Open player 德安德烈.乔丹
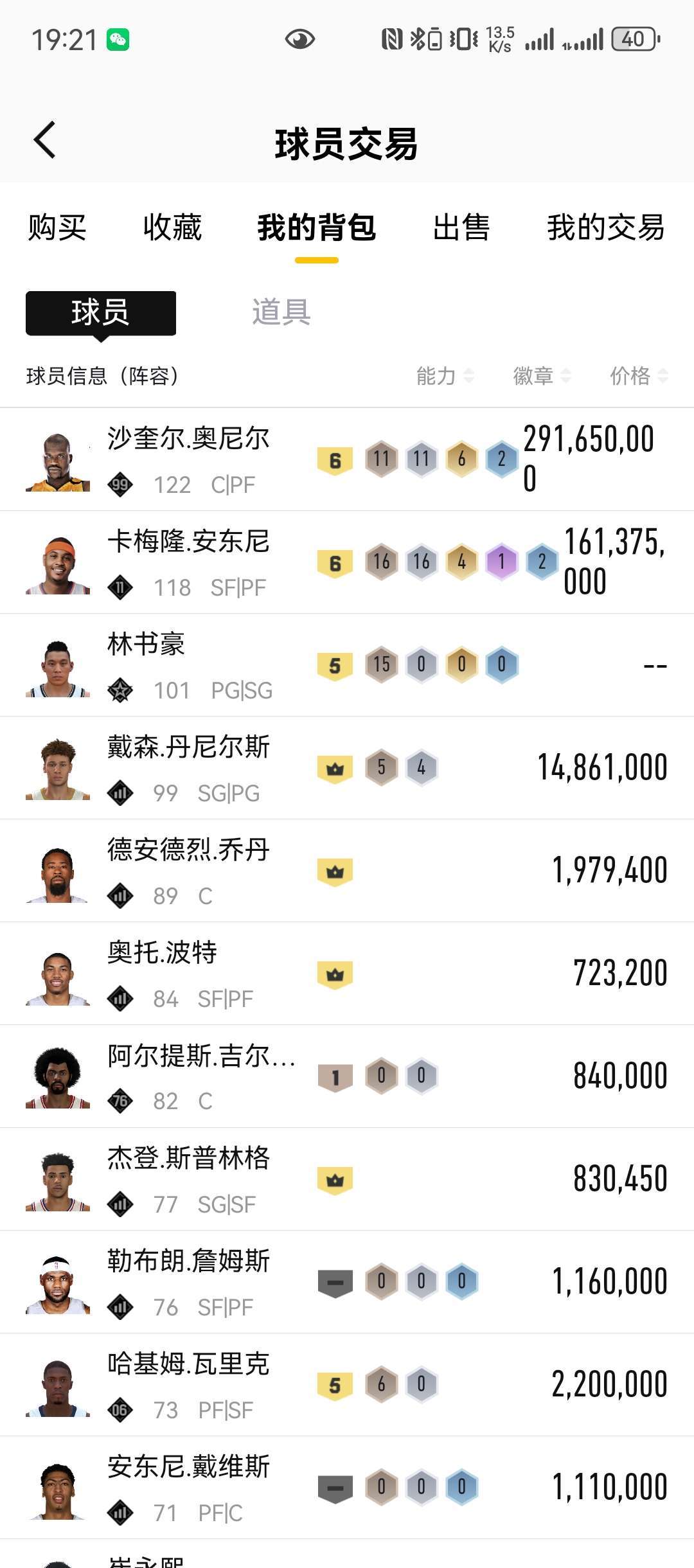Viewport: 694px width, 1568px height. 347,871
